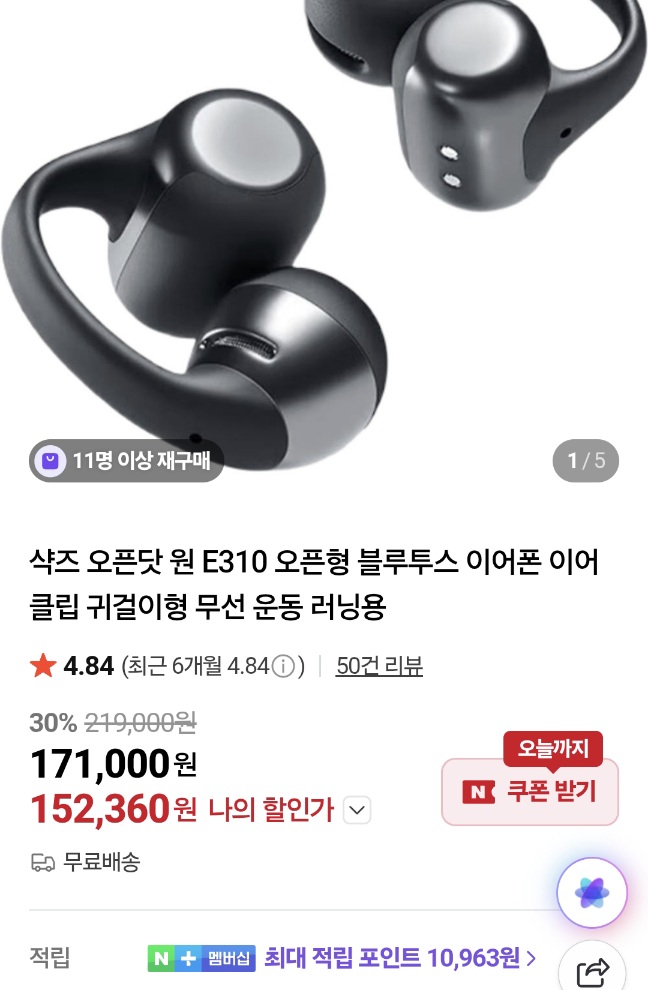Expand the 나의 할인가 price details
Screen dimensions: 648x990
click(357, 810)
